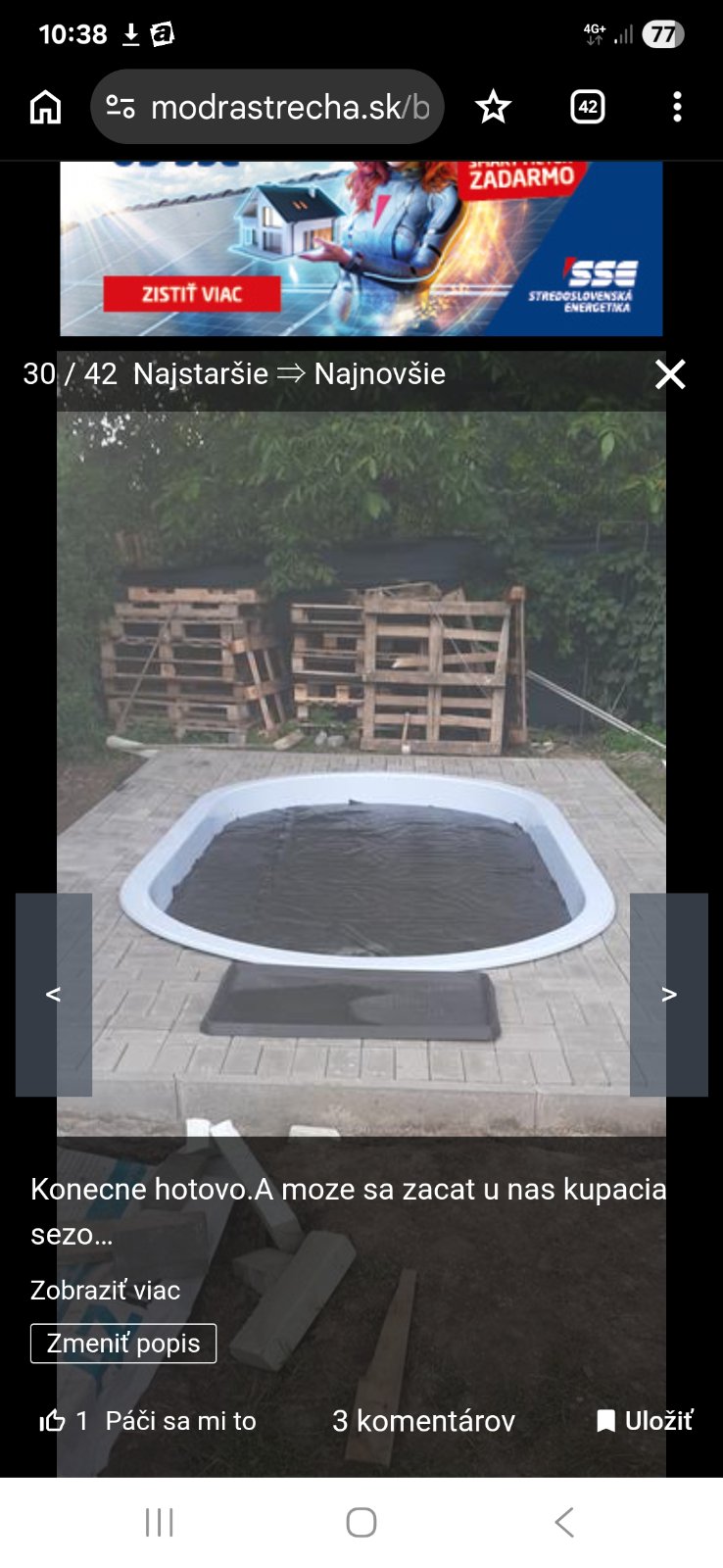Show the previous photo
Screen dimensions: 723x1568
coord(54,994)
